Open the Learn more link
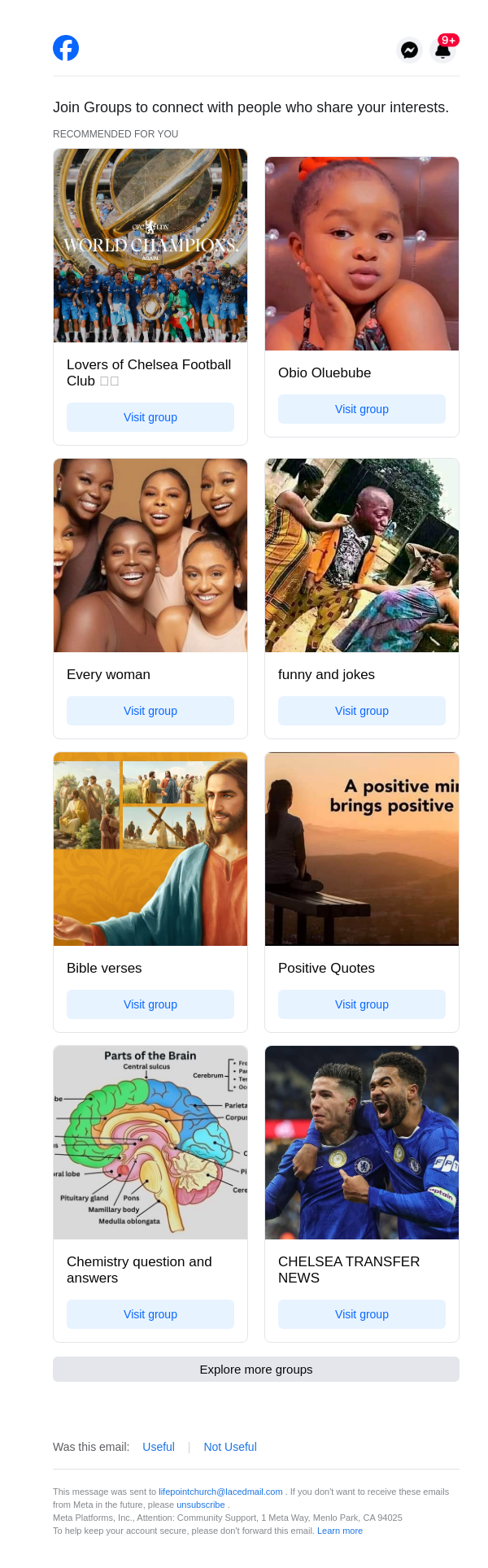Image resolution: width=488 pixels, height=1568 pixels. click(340, 1531)
